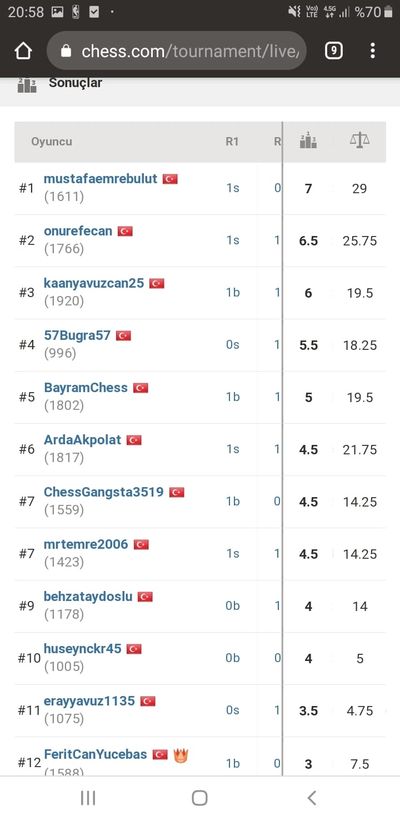Go back with the system back button
The height and width of the screenshot is (822, 400).
click(x=311, y=798)
